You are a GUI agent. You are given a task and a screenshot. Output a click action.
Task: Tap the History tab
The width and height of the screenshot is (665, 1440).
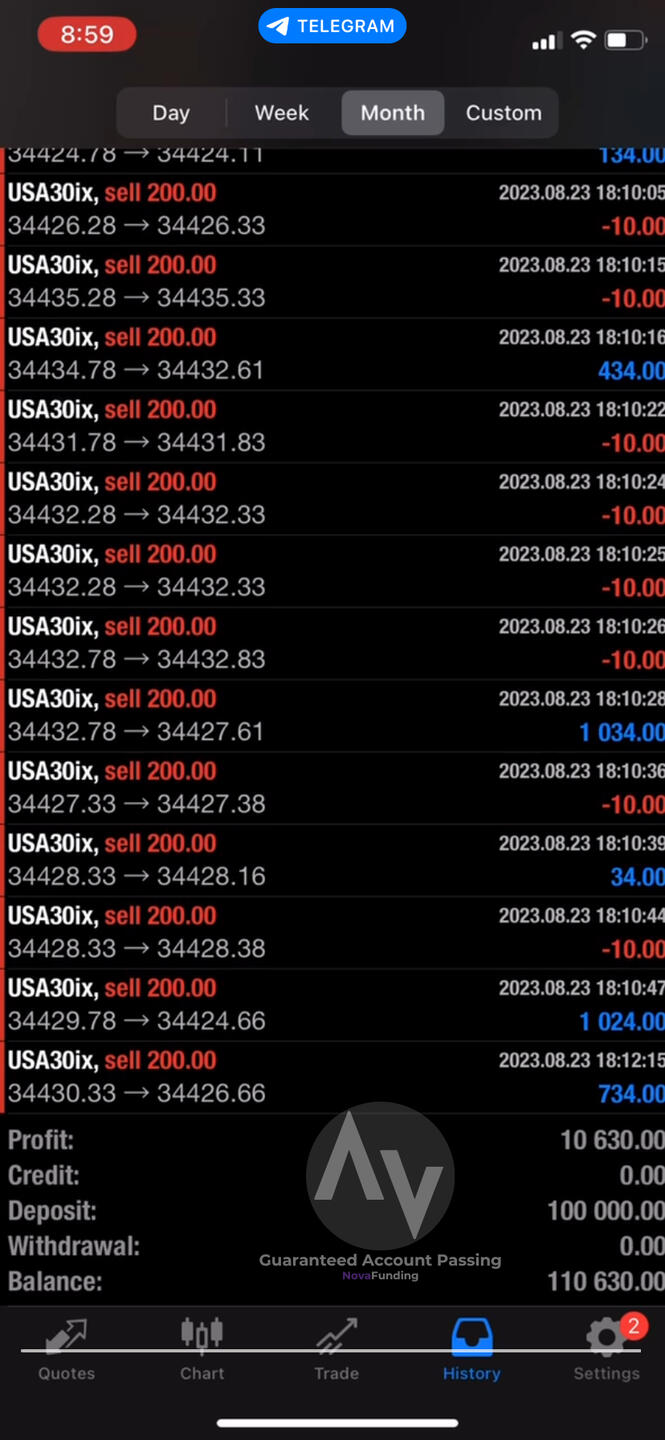471,1350
